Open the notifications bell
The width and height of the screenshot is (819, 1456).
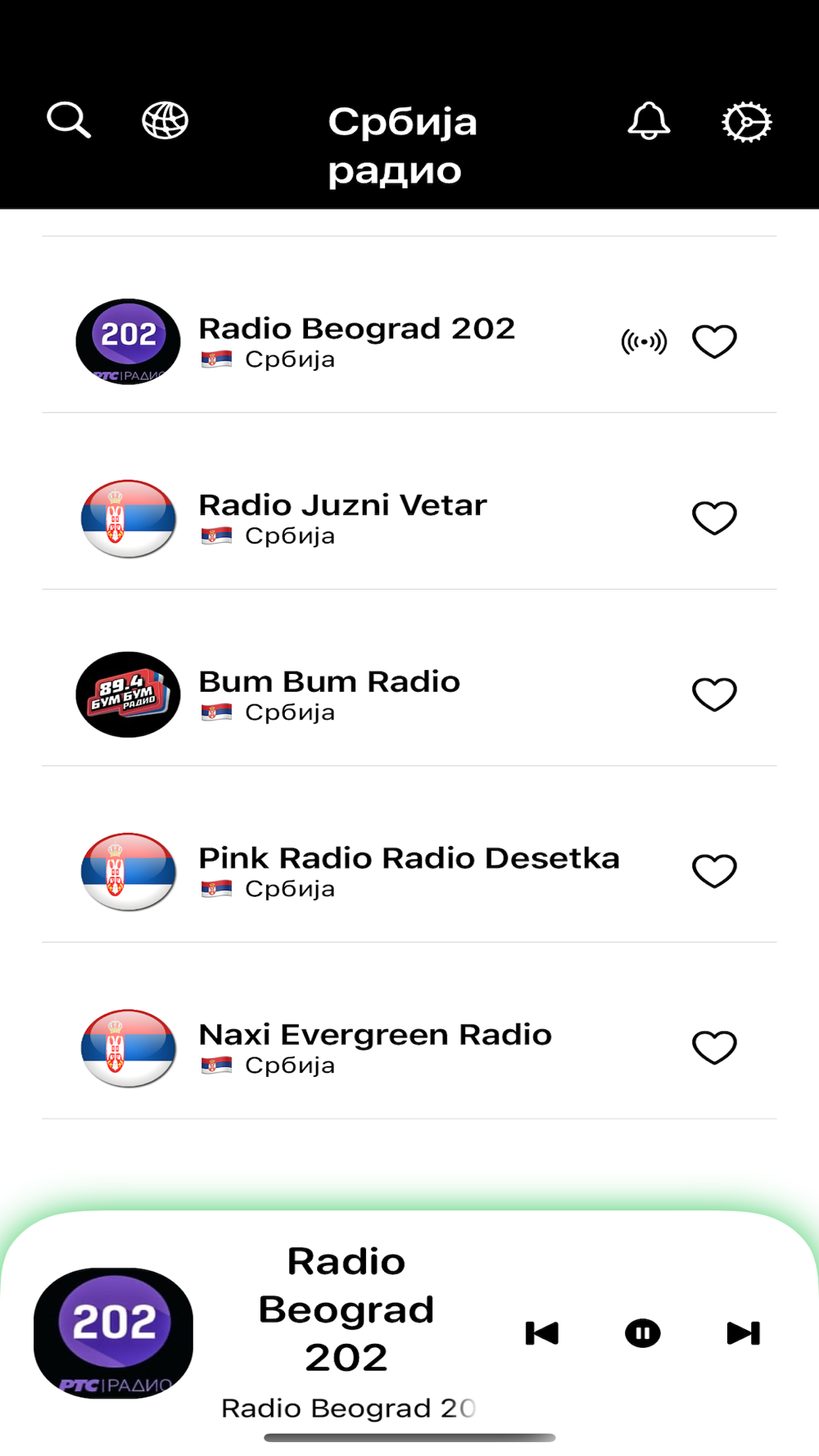pos(649,121)
